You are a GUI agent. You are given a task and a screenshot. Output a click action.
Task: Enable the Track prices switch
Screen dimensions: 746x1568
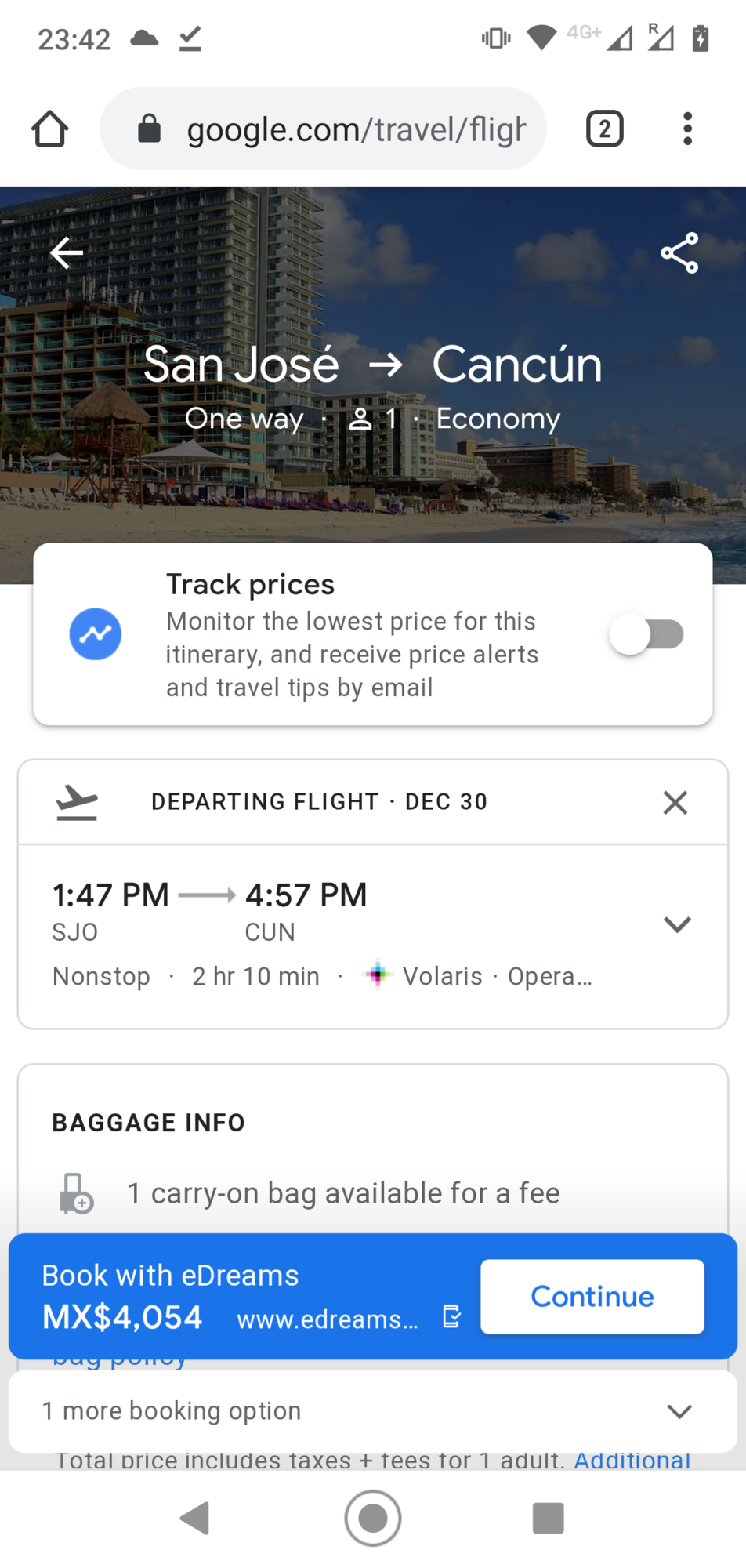click(647, 634)
